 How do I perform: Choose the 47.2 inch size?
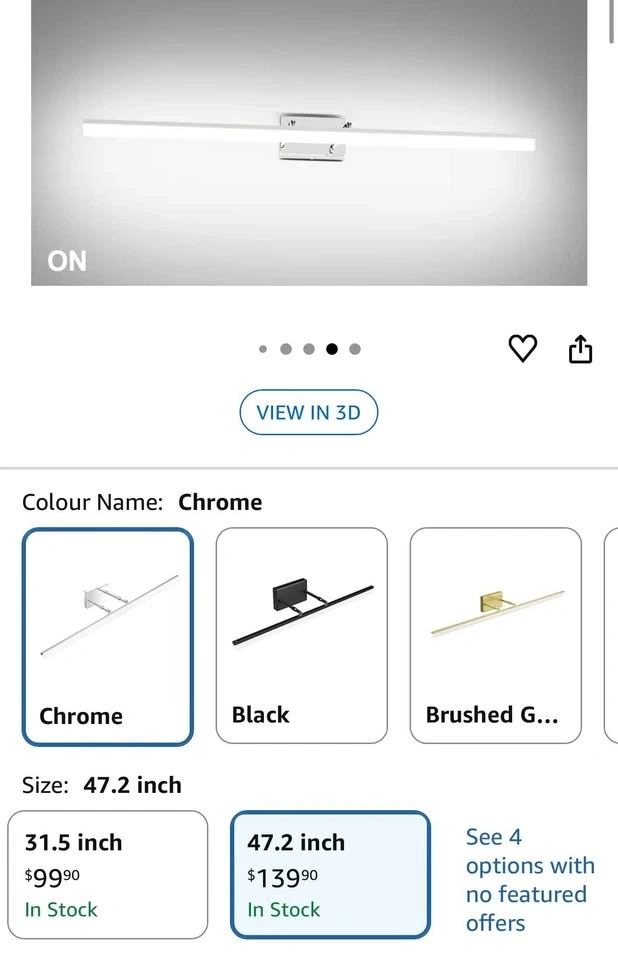(330, 875)
